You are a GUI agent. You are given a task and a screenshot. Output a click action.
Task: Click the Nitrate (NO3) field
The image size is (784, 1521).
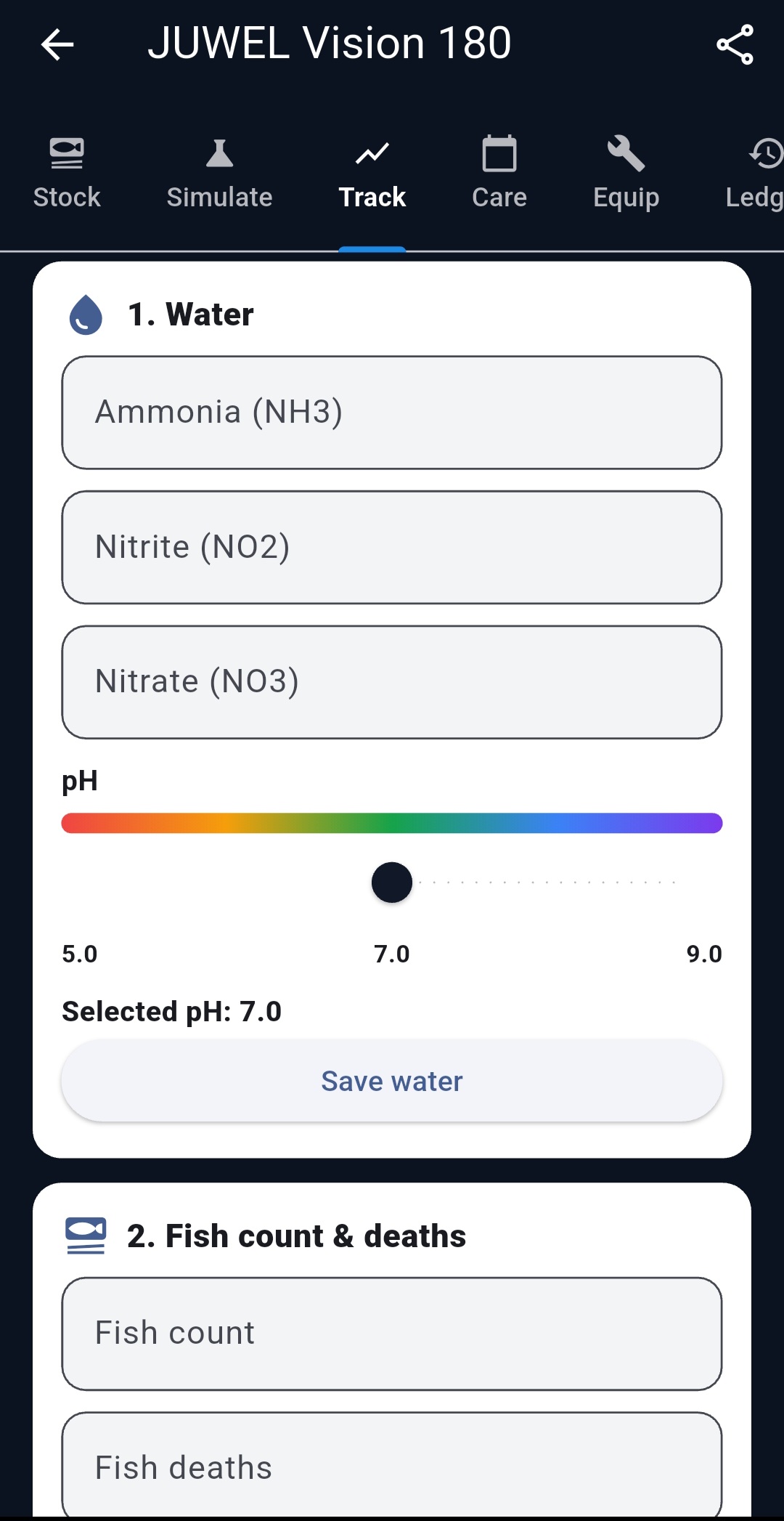tap(391, 681)
